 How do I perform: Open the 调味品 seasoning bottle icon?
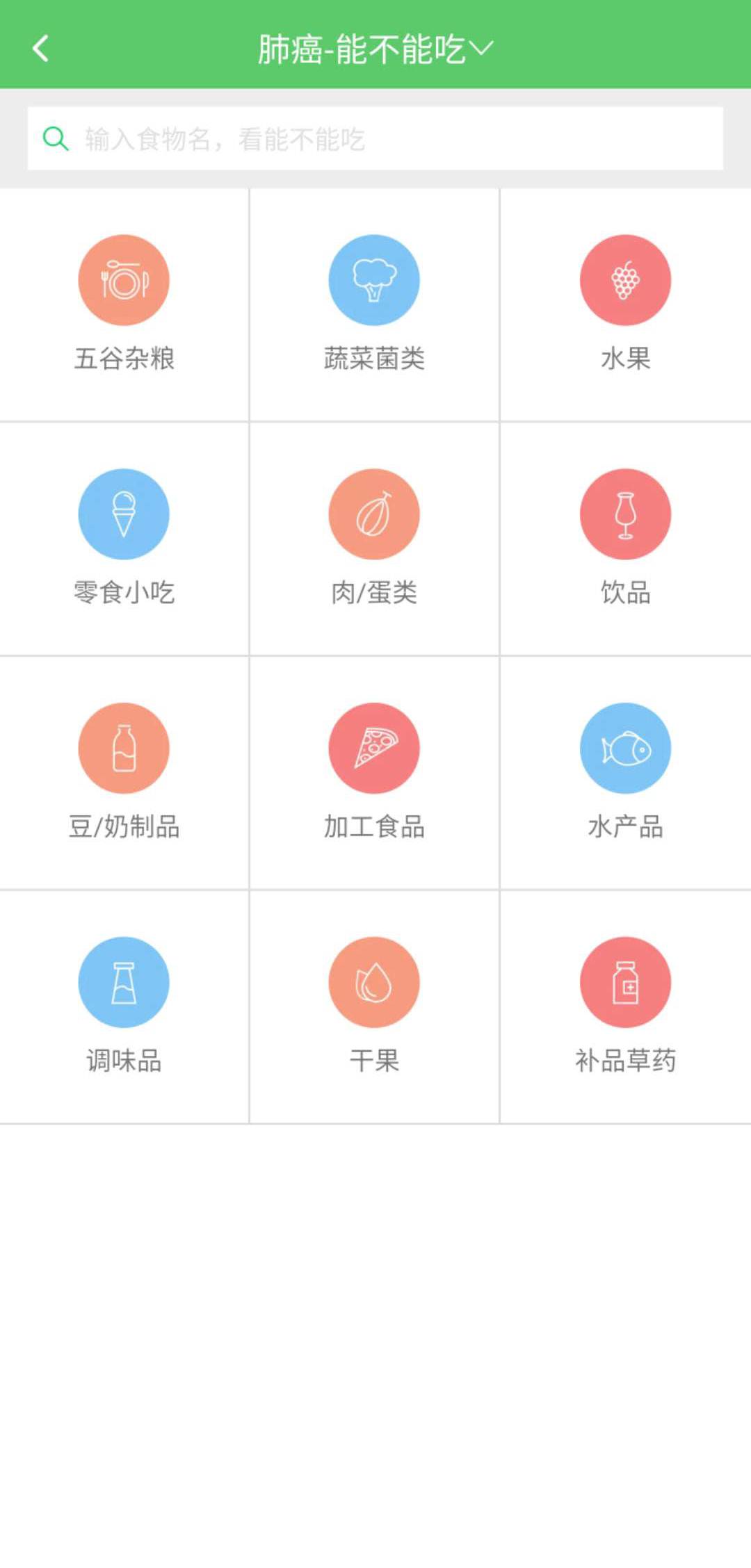pyautogui.click(x=124, y=982)
